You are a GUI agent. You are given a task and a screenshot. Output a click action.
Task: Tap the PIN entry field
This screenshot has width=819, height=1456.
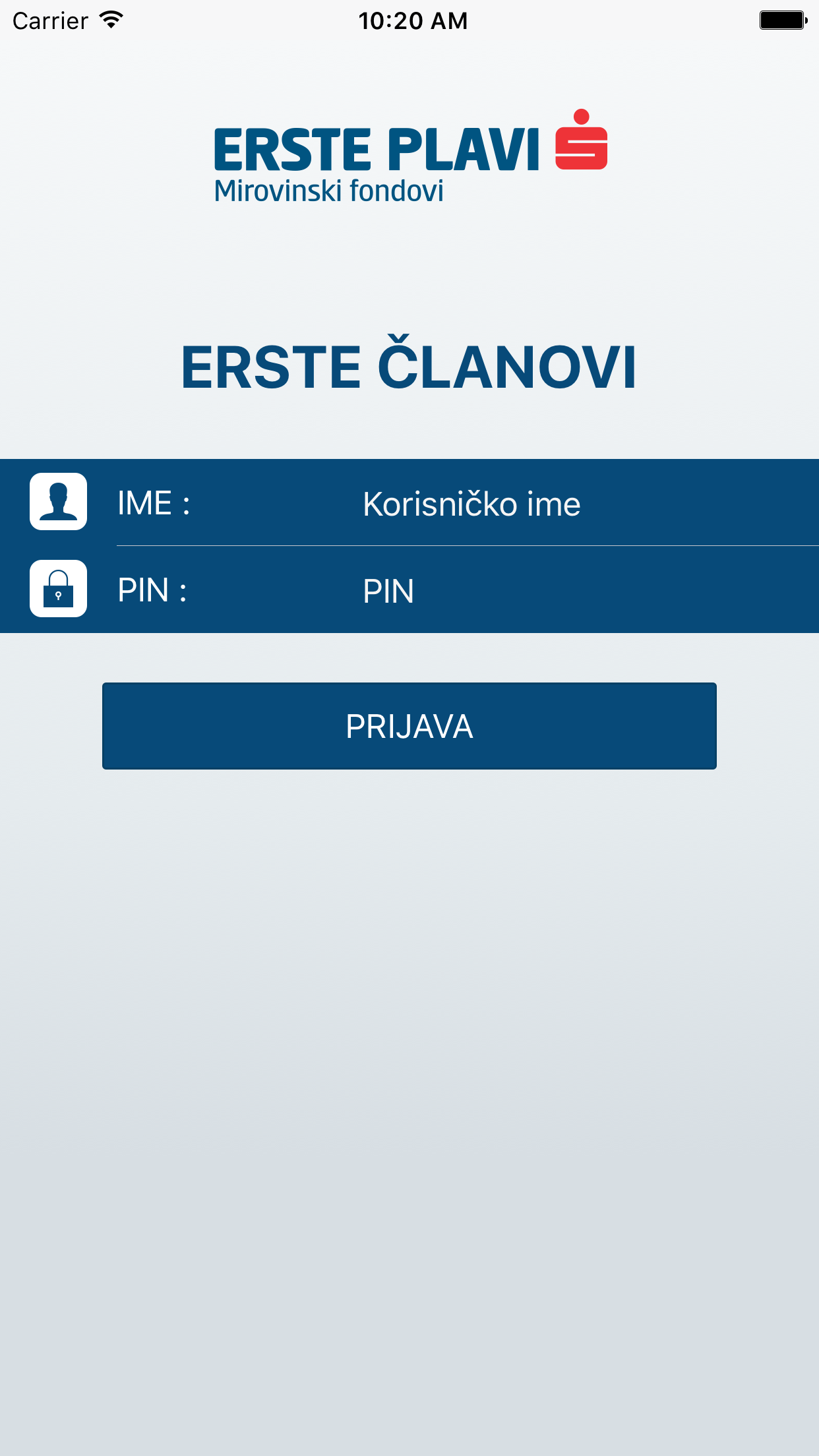point(462,591)
